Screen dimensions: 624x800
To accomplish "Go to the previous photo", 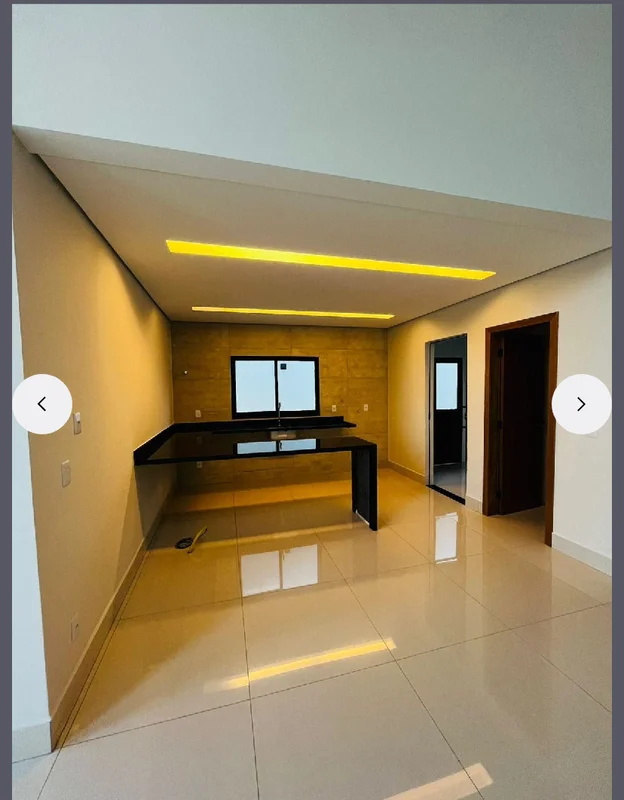I will 42,404.
